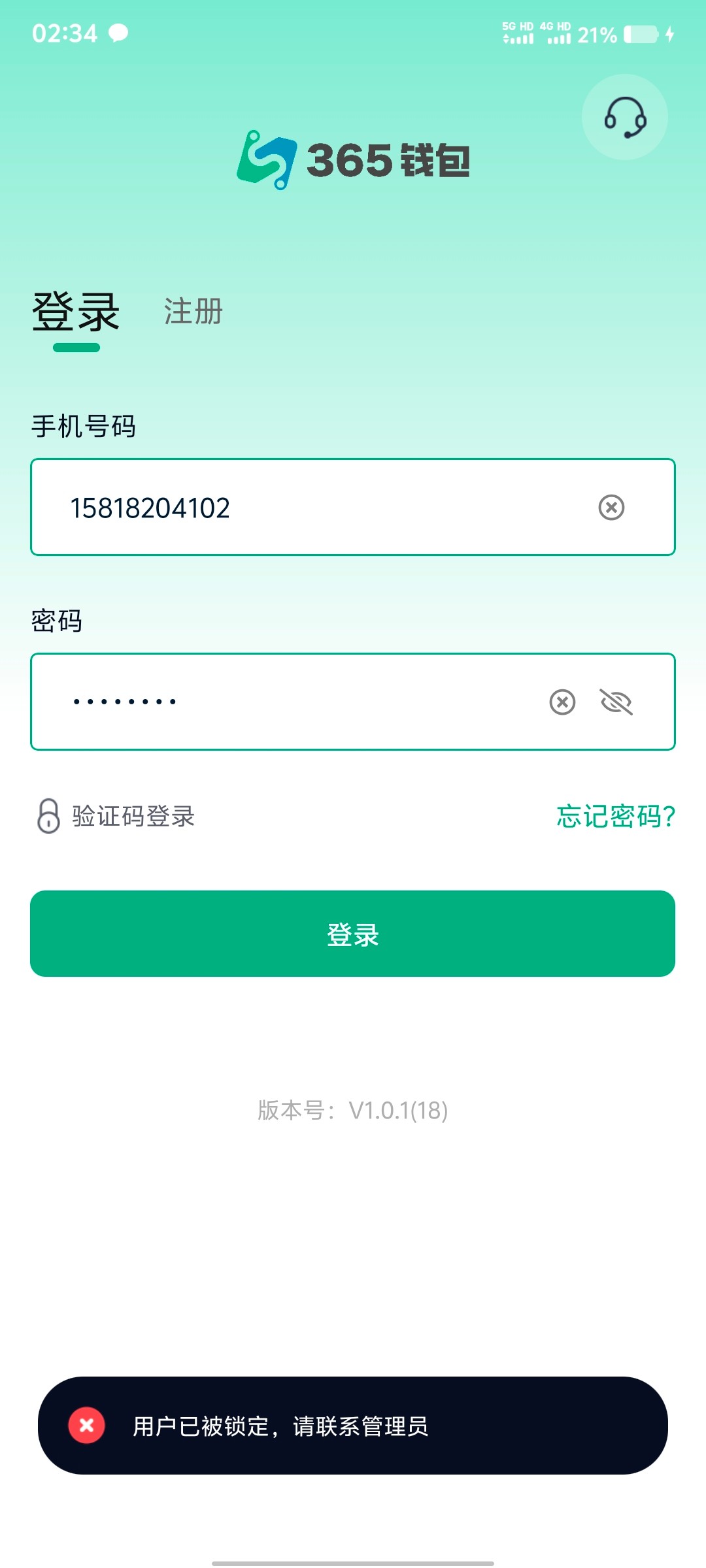This screenshot has height=1568, width=706.
Task: Switch to the 注册 tab
Action: [x=193, y=312]
